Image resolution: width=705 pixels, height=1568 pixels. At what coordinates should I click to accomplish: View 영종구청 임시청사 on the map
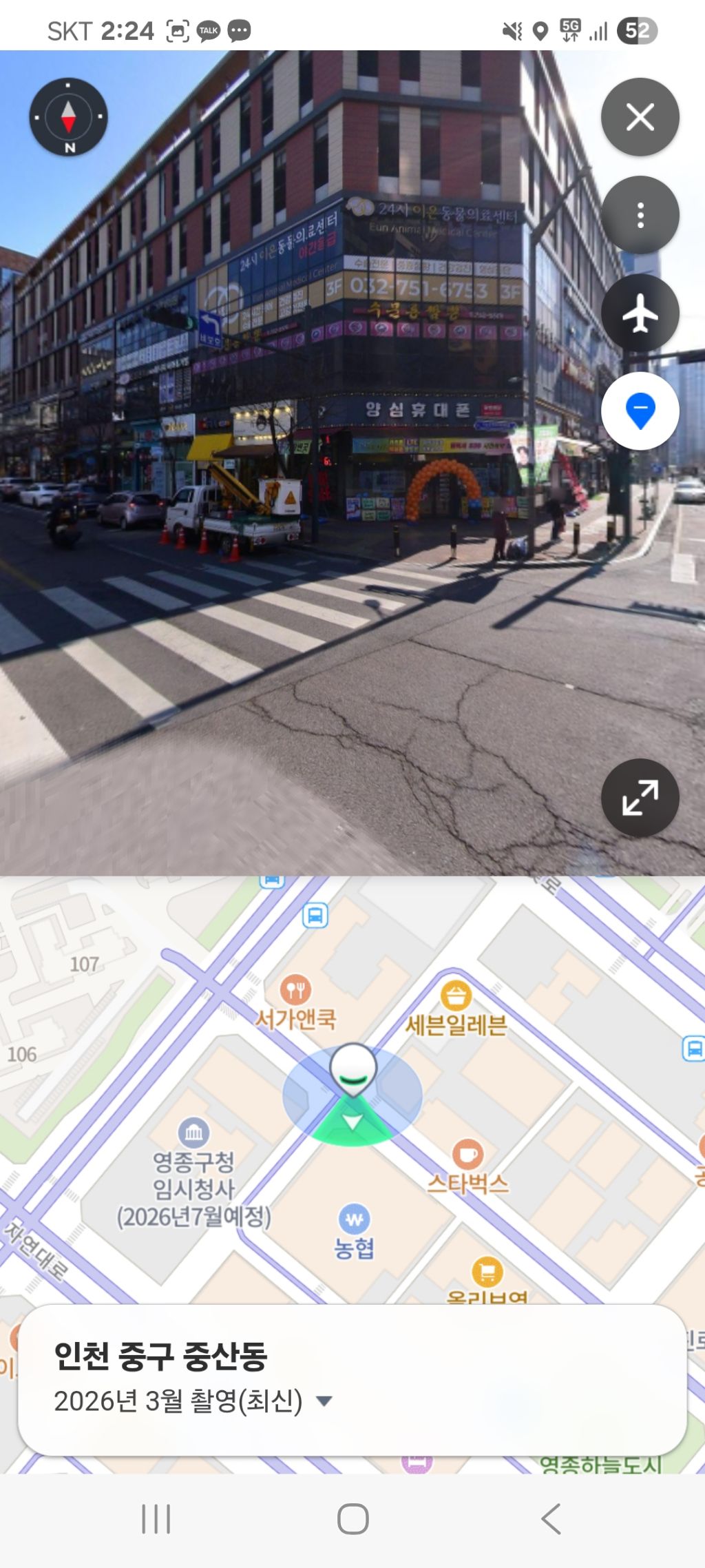coord(194,1133)
